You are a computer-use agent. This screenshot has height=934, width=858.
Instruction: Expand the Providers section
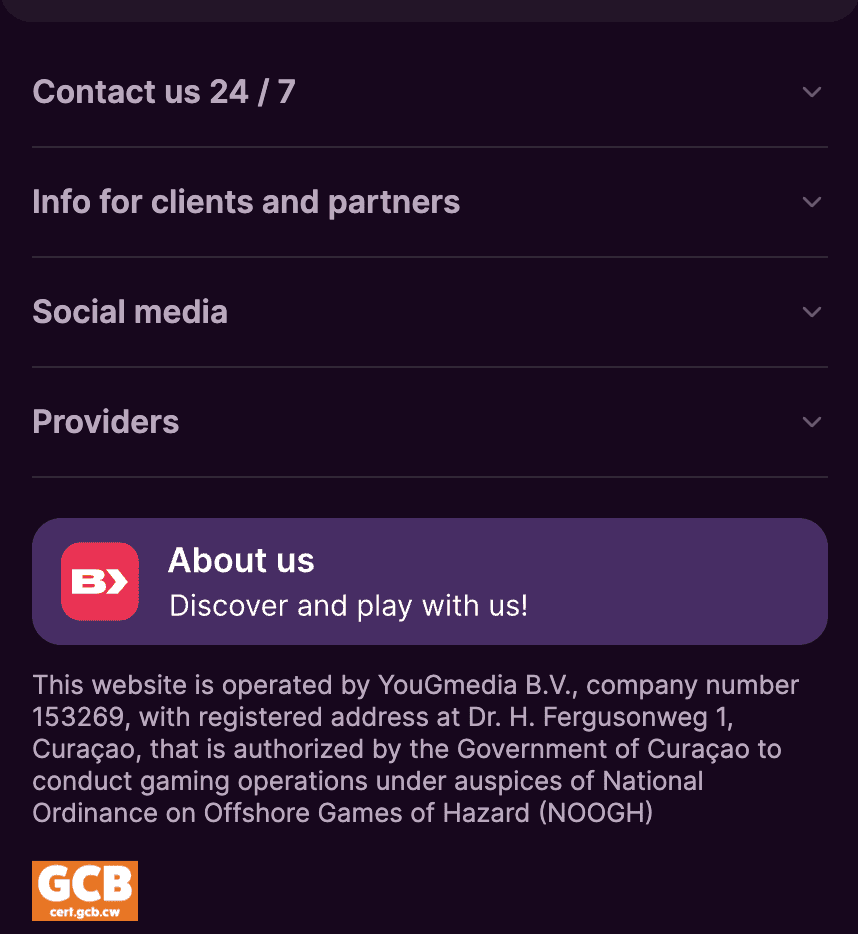[429, 422]
